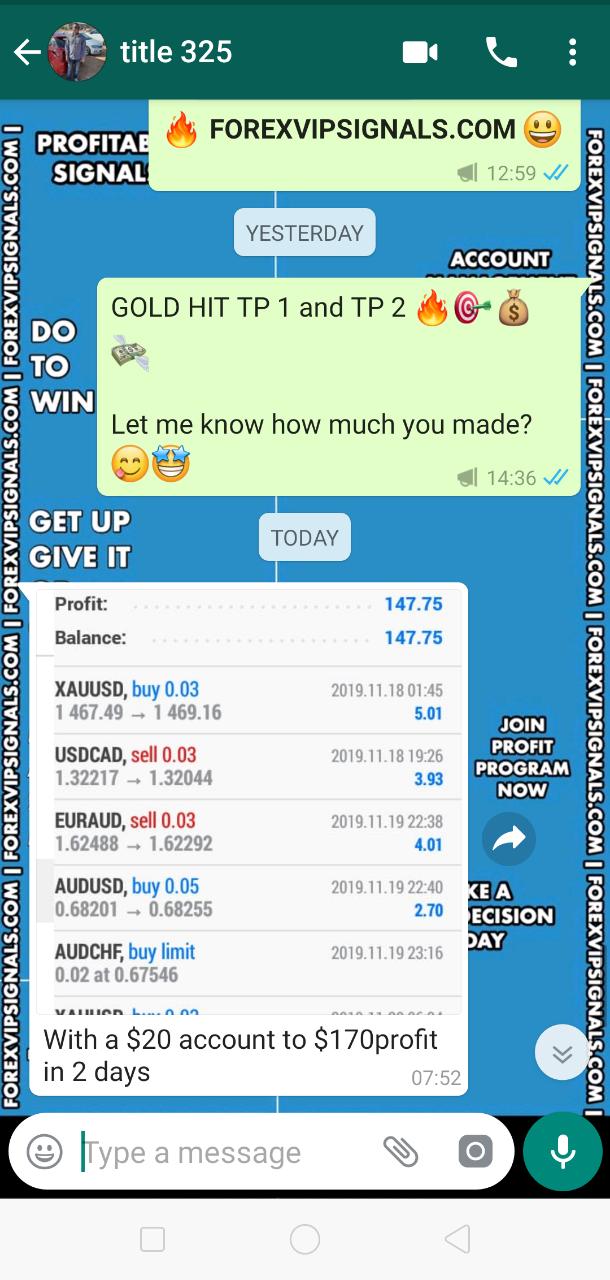Open the overflow menu

(572, 52)
